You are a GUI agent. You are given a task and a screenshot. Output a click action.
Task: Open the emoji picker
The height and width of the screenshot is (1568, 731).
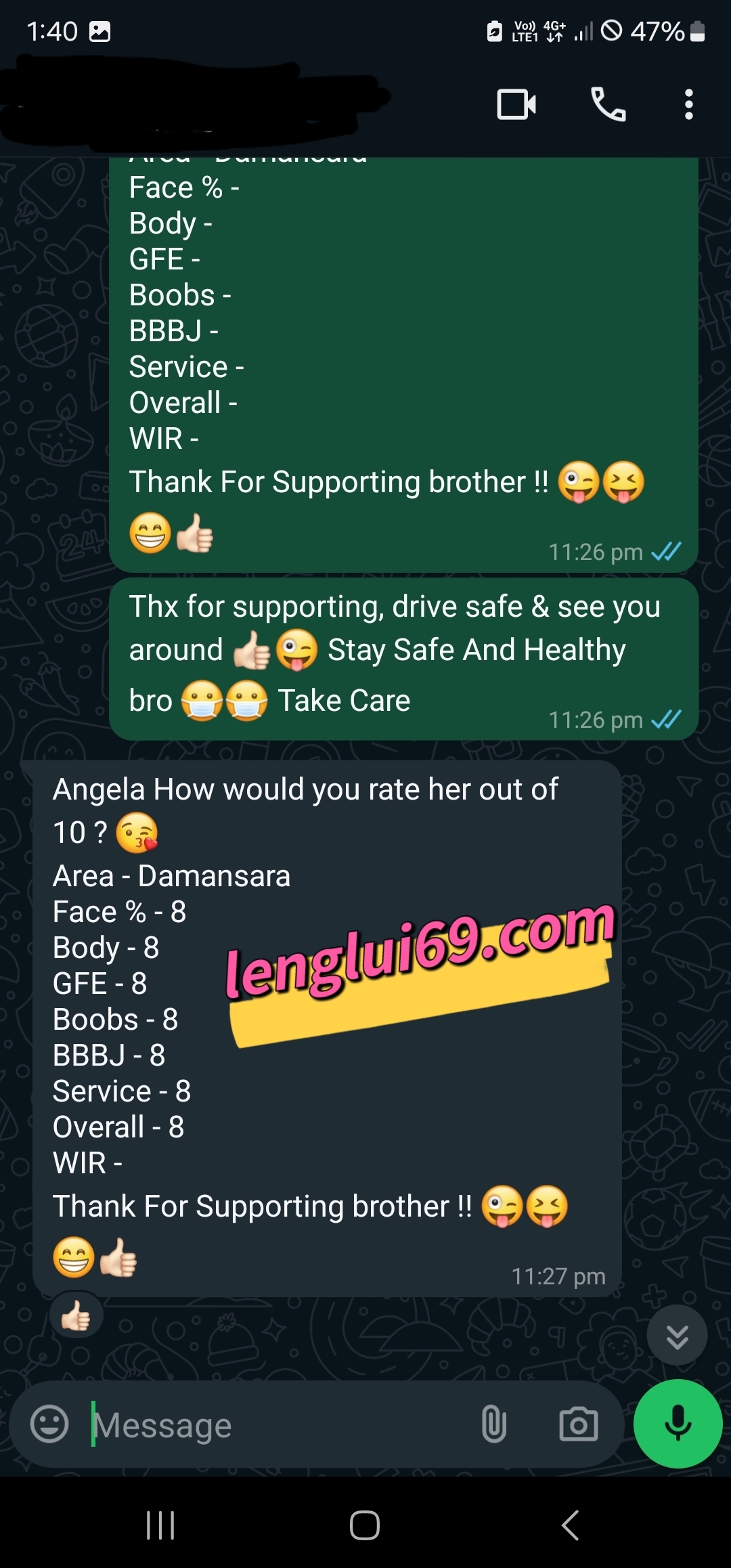49,1424
